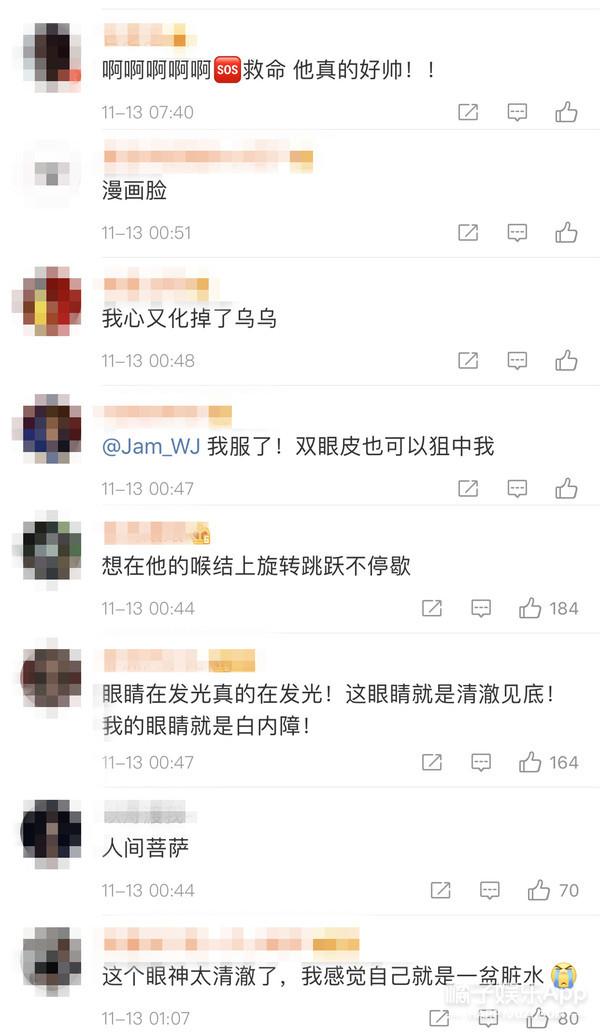Like the comment "漫画脸"
The image size is (600, 1035).
pyautogui.click(x=566, y=232)
